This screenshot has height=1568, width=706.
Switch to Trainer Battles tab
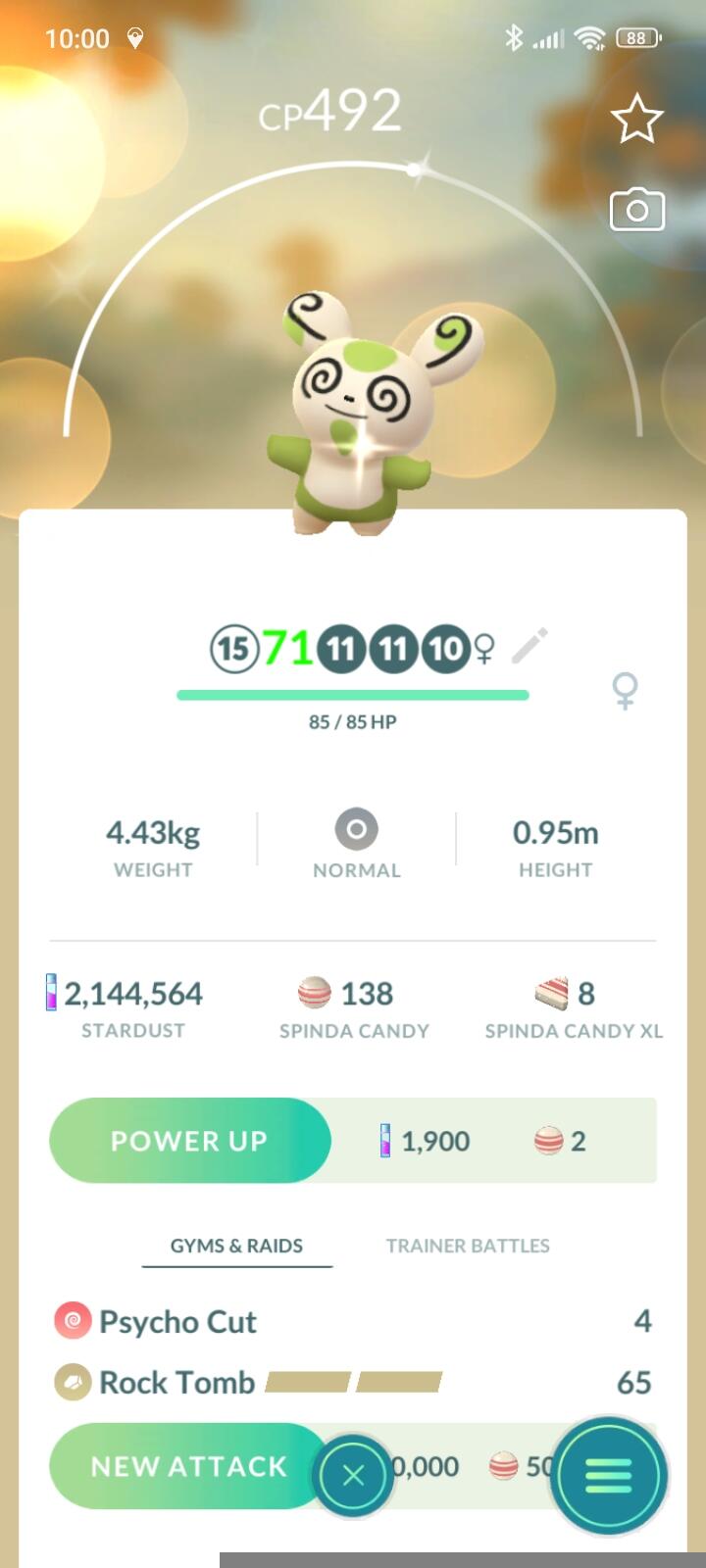(468, 1246)
